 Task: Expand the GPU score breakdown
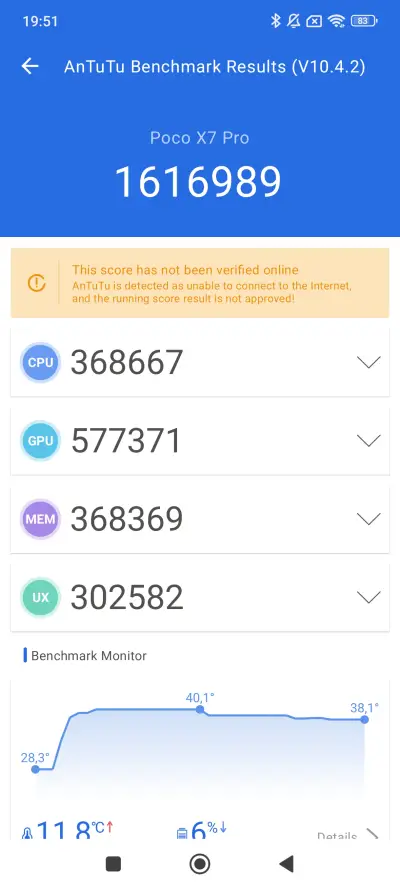(x=369, y=441)
